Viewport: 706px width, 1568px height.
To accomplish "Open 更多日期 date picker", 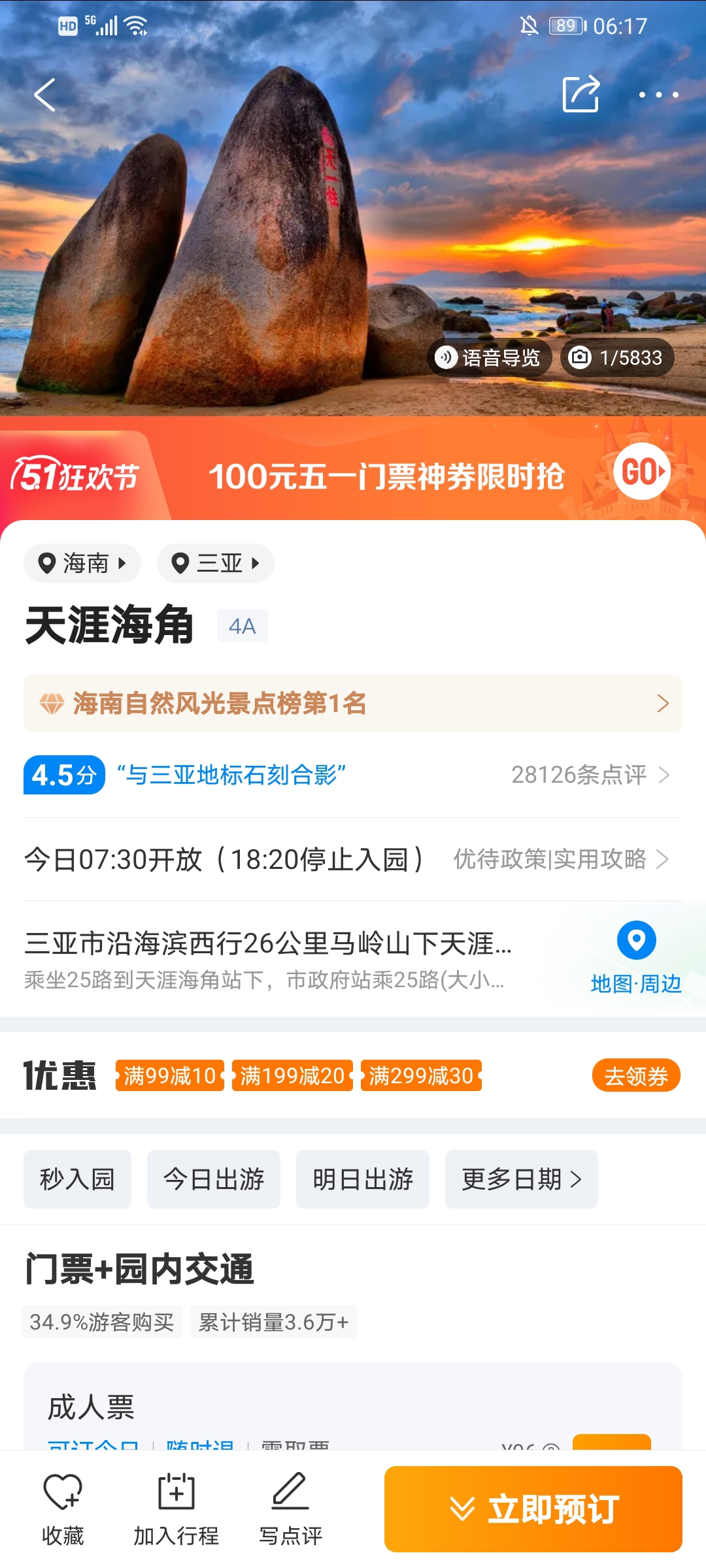I will (x=522, y=1179).
